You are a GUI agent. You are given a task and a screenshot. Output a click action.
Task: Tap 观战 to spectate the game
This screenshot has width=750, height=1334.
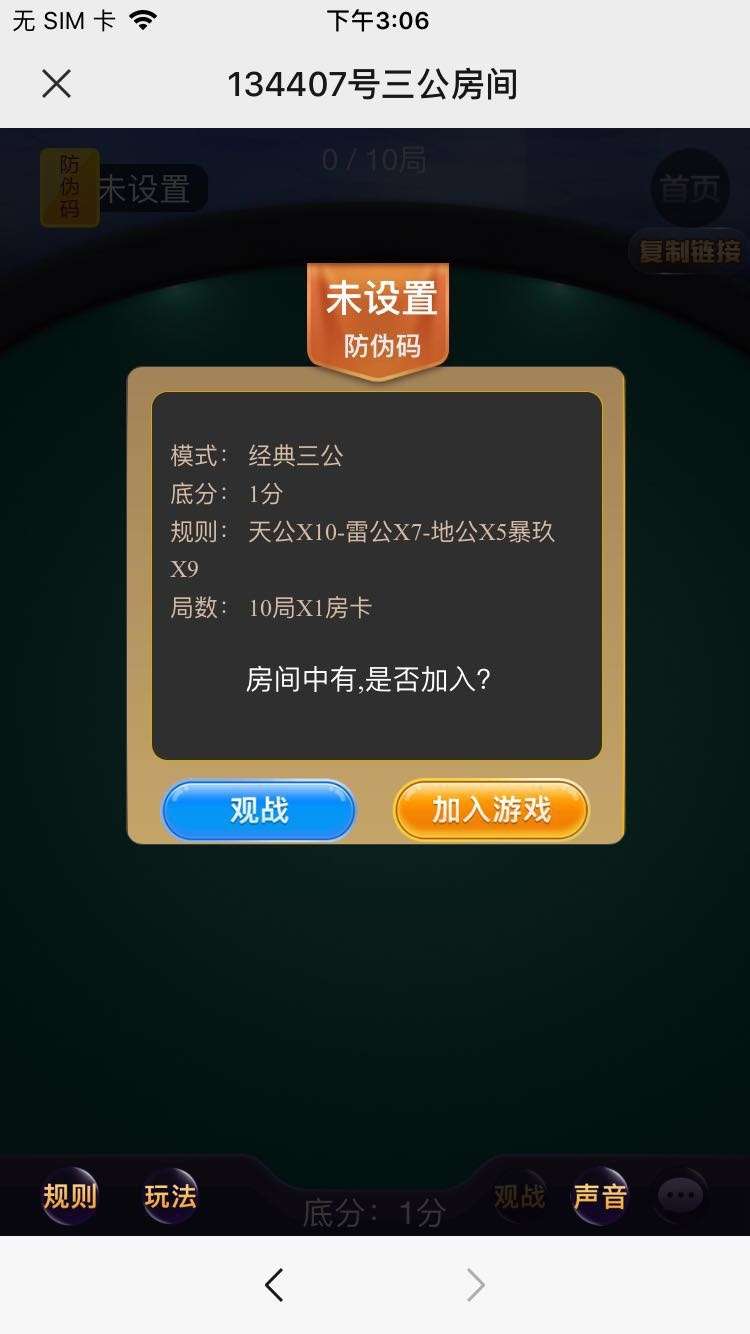pos(259,810)
